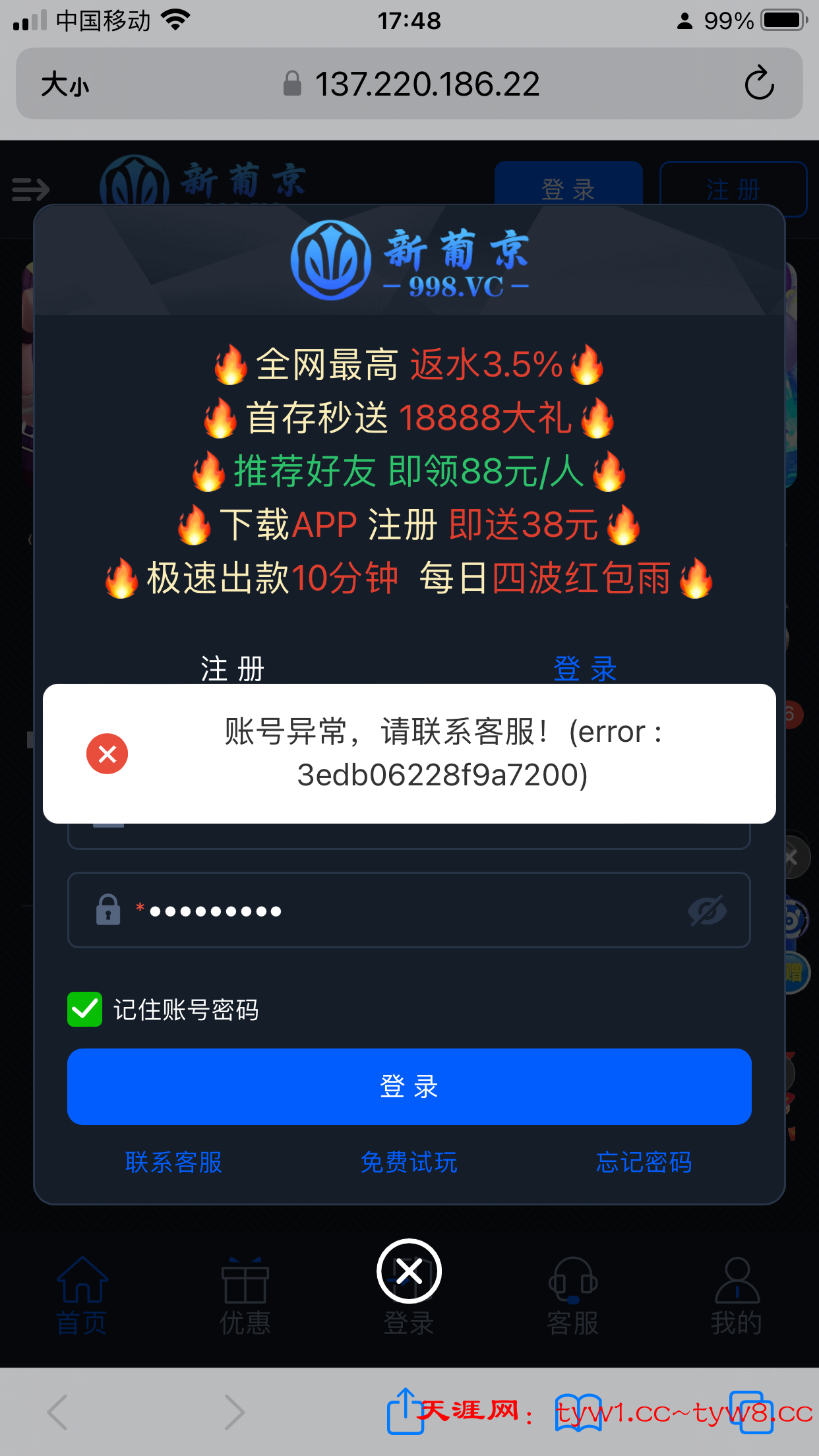Select the 登录 tab in the dialog
The height and width of the screenshot is (1456, 819).
click(585, 669)
